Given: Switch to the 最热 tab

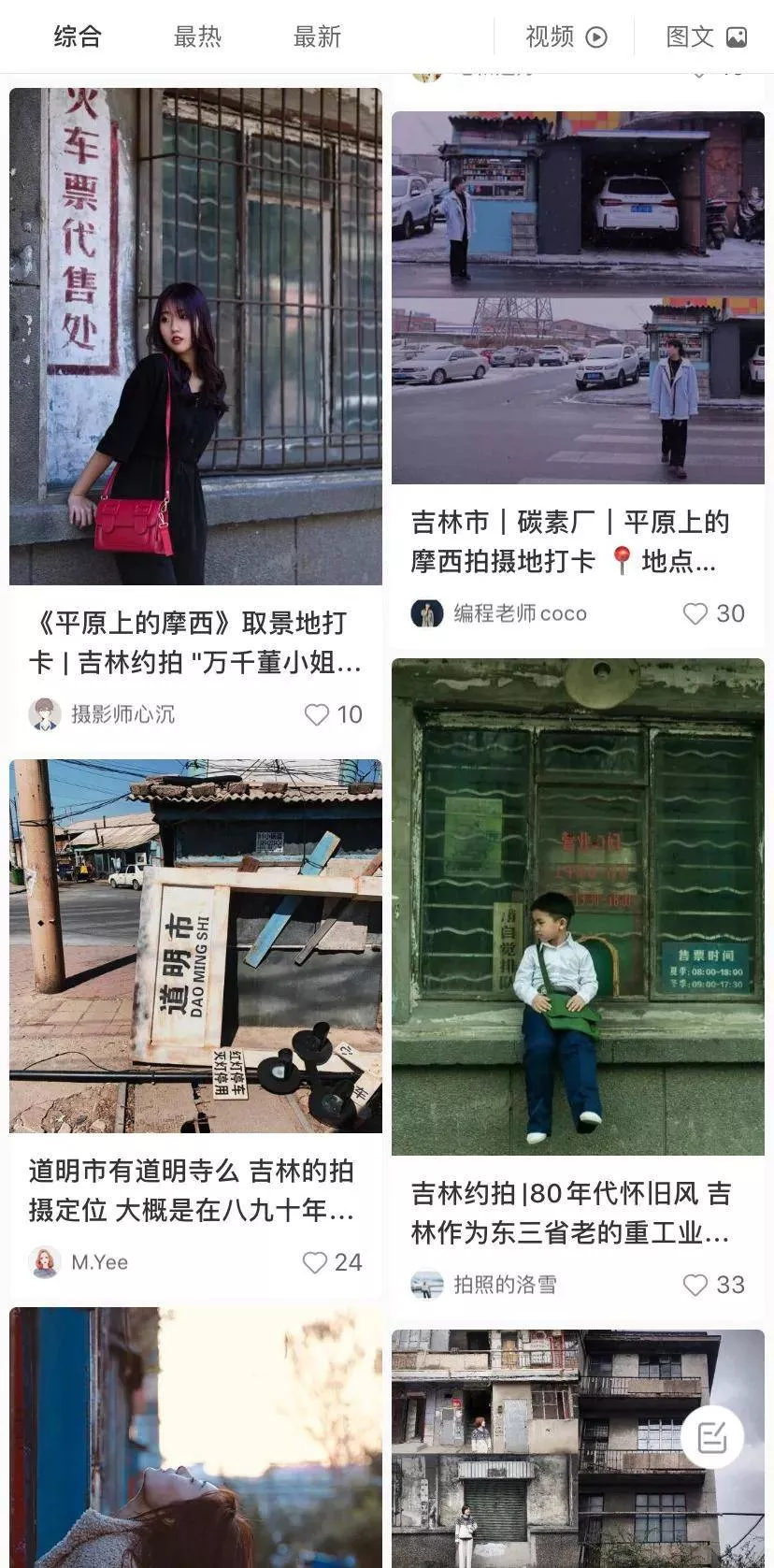Looking at the screenshot, I should pyautogui.click(x=197, y=36).
